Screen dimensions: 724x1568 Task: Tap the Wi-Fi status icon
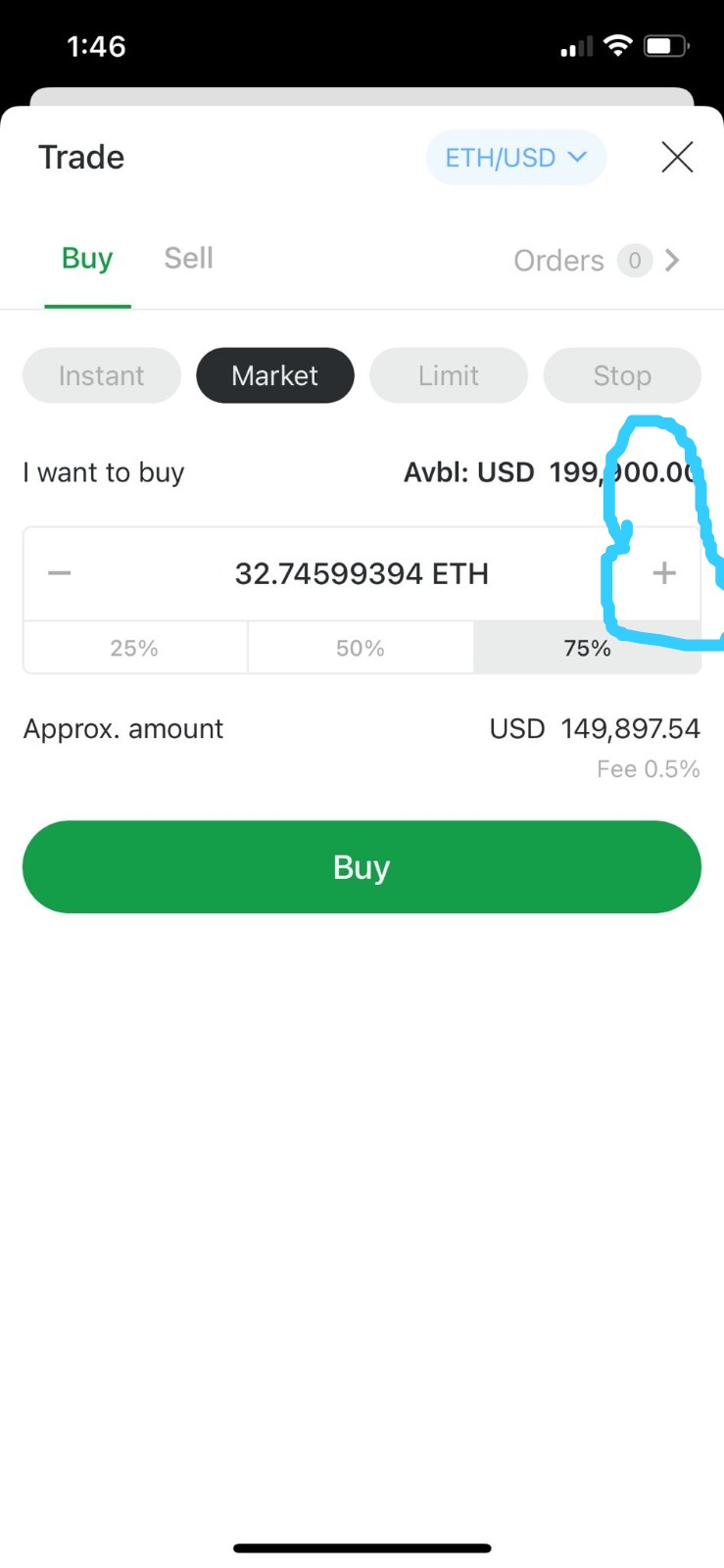pos(617,44)
